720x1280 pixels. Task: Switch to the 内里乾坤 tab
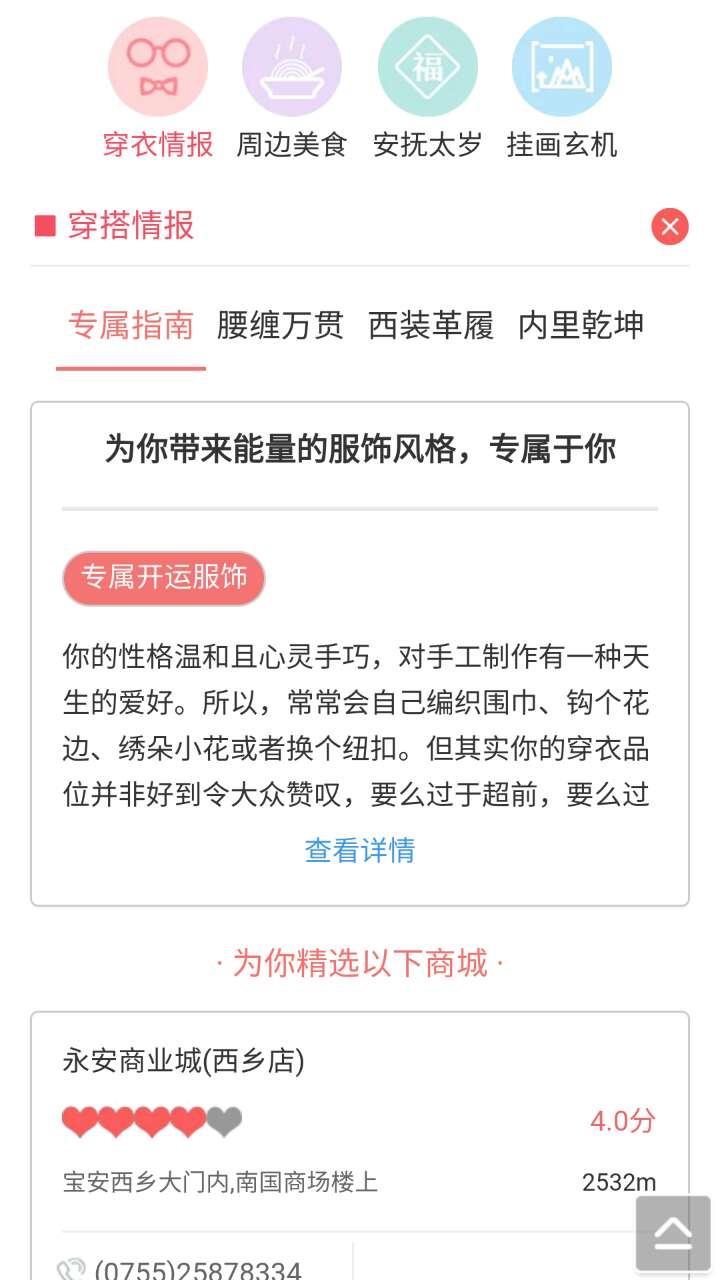(x=581, y=325)
